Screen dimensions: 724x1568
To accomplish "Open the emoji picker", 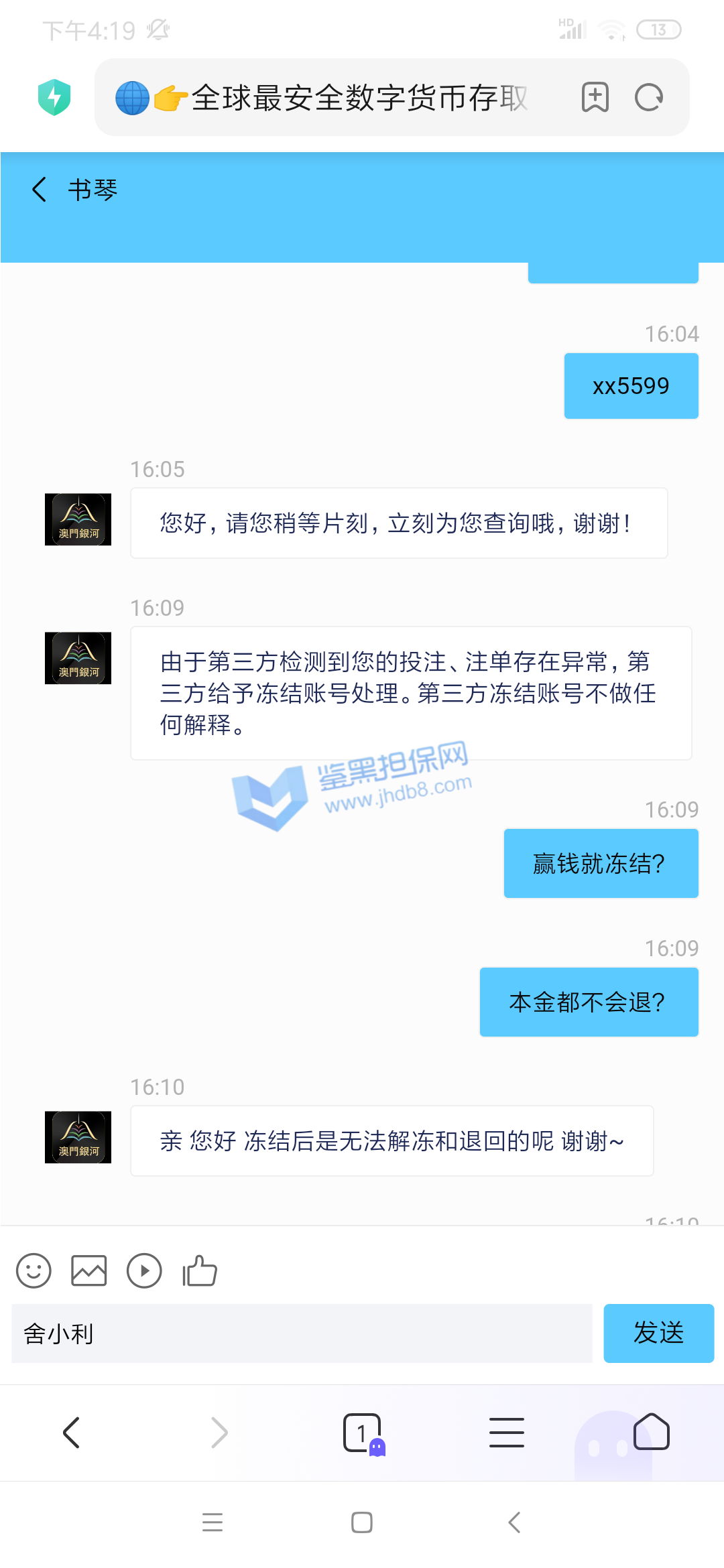I will 34,1270.
